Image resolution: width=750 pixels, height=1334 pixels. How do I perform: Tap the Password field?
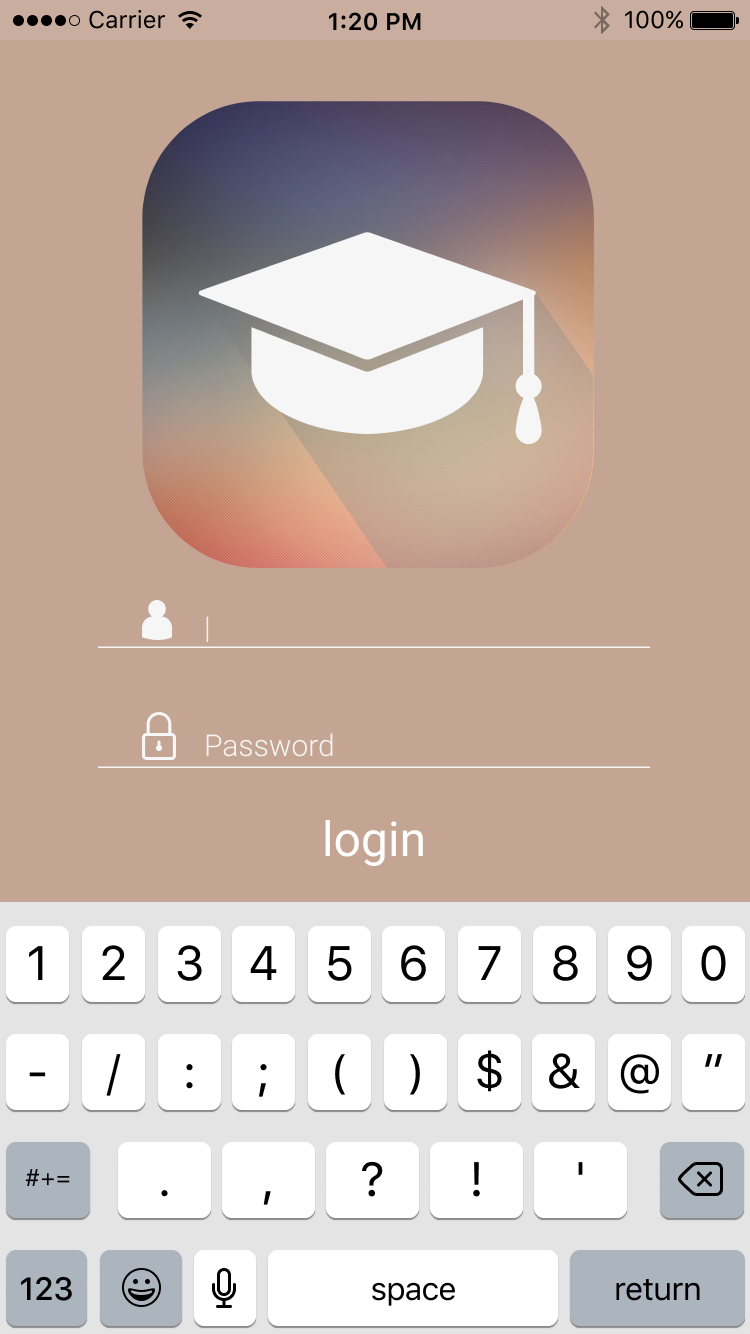425,745
